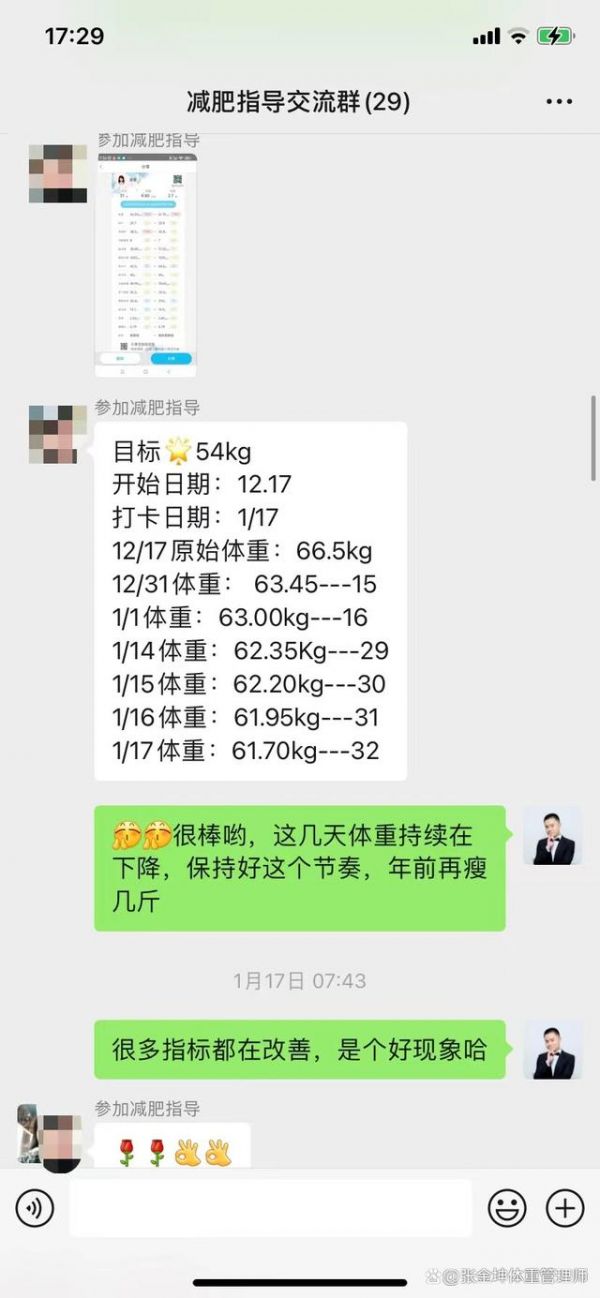Tap the message text input field
The height and width of the screenshot is (1298, 600).
tap(270, 1208)
